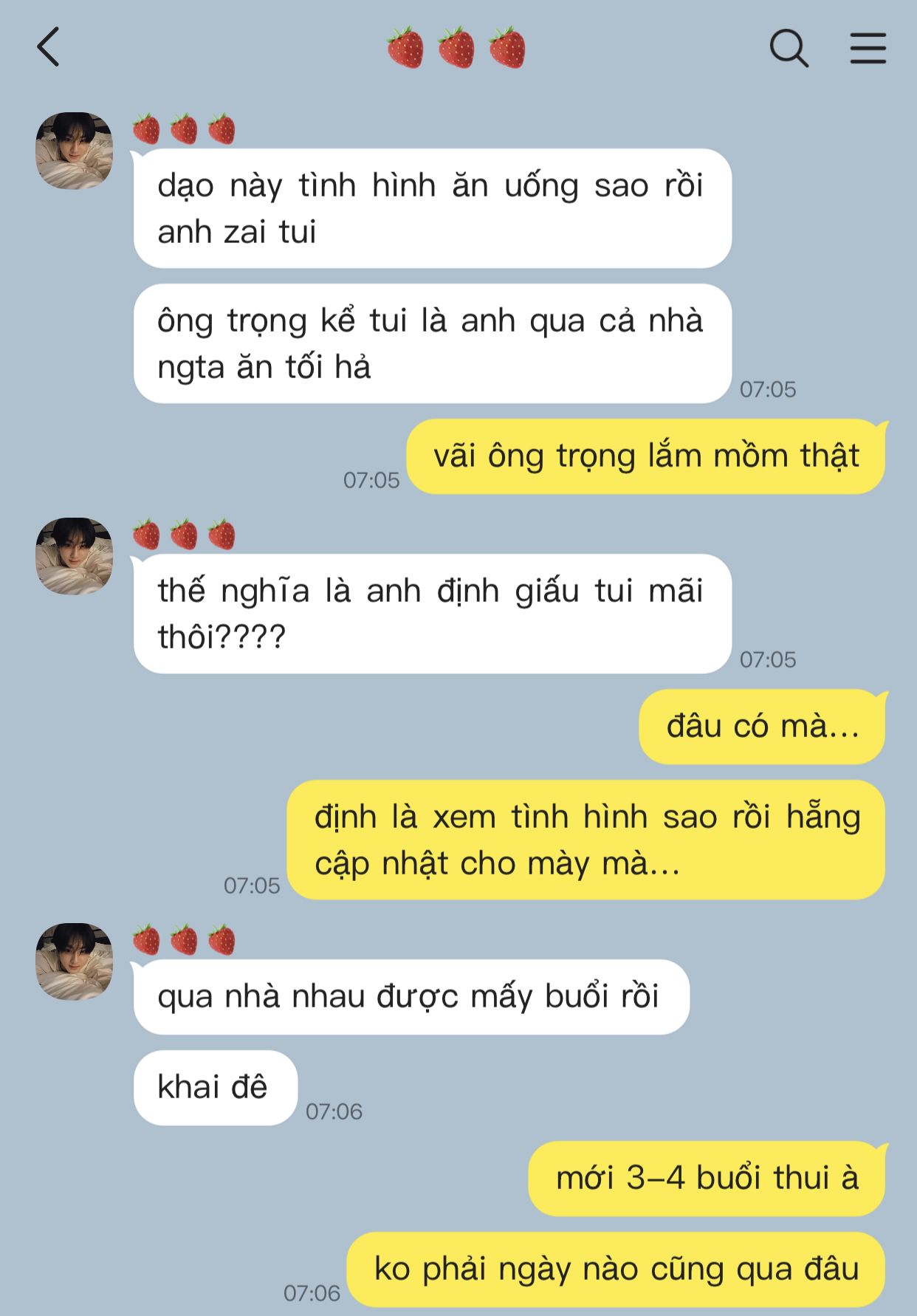The height and width of the screenshot is (1316, 917).
Task: Open sender's avatar beside "dạo này tình hình" message
Action: click(x=74, y=151)
